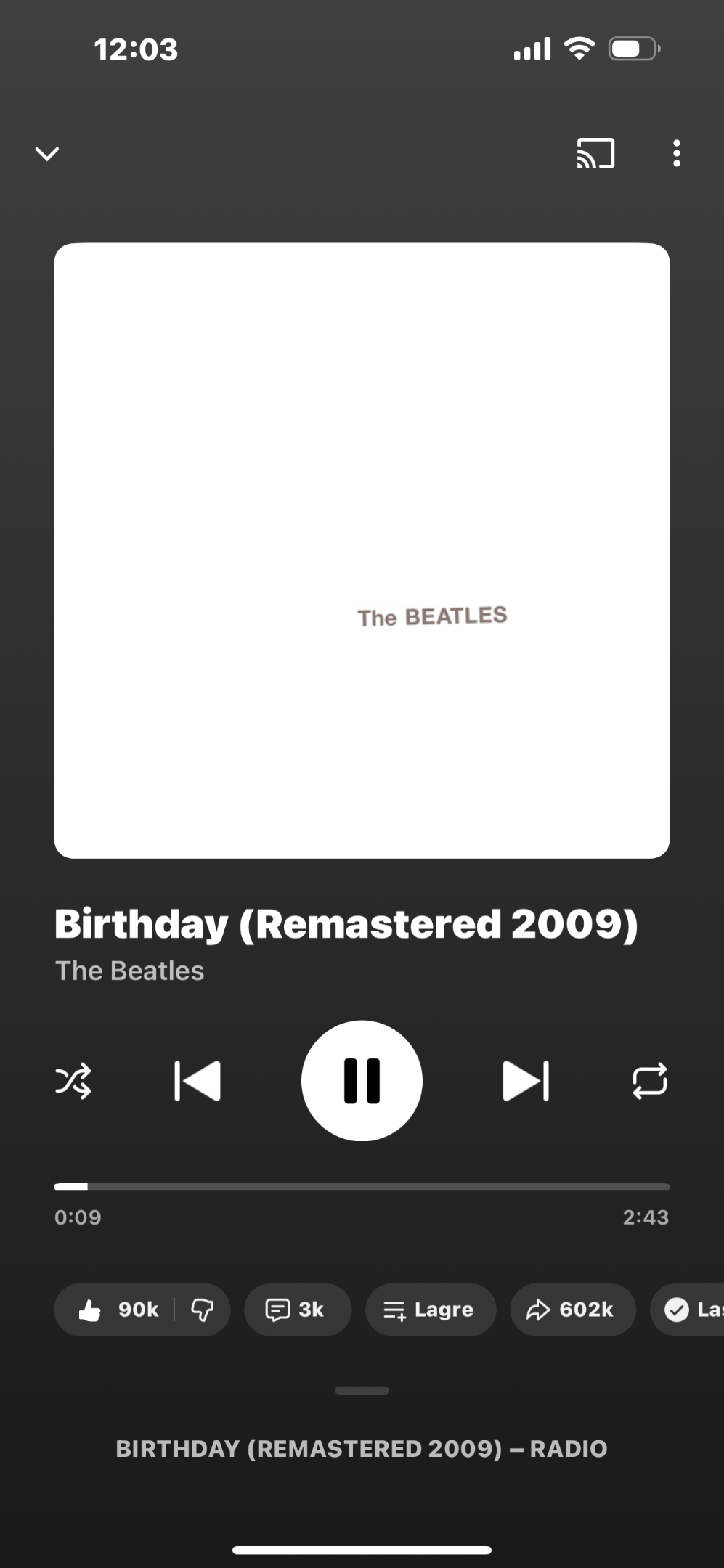The image size is (724, 1568).
Task: Seek within the song progress bar
Action: [x=362, y=1187]
